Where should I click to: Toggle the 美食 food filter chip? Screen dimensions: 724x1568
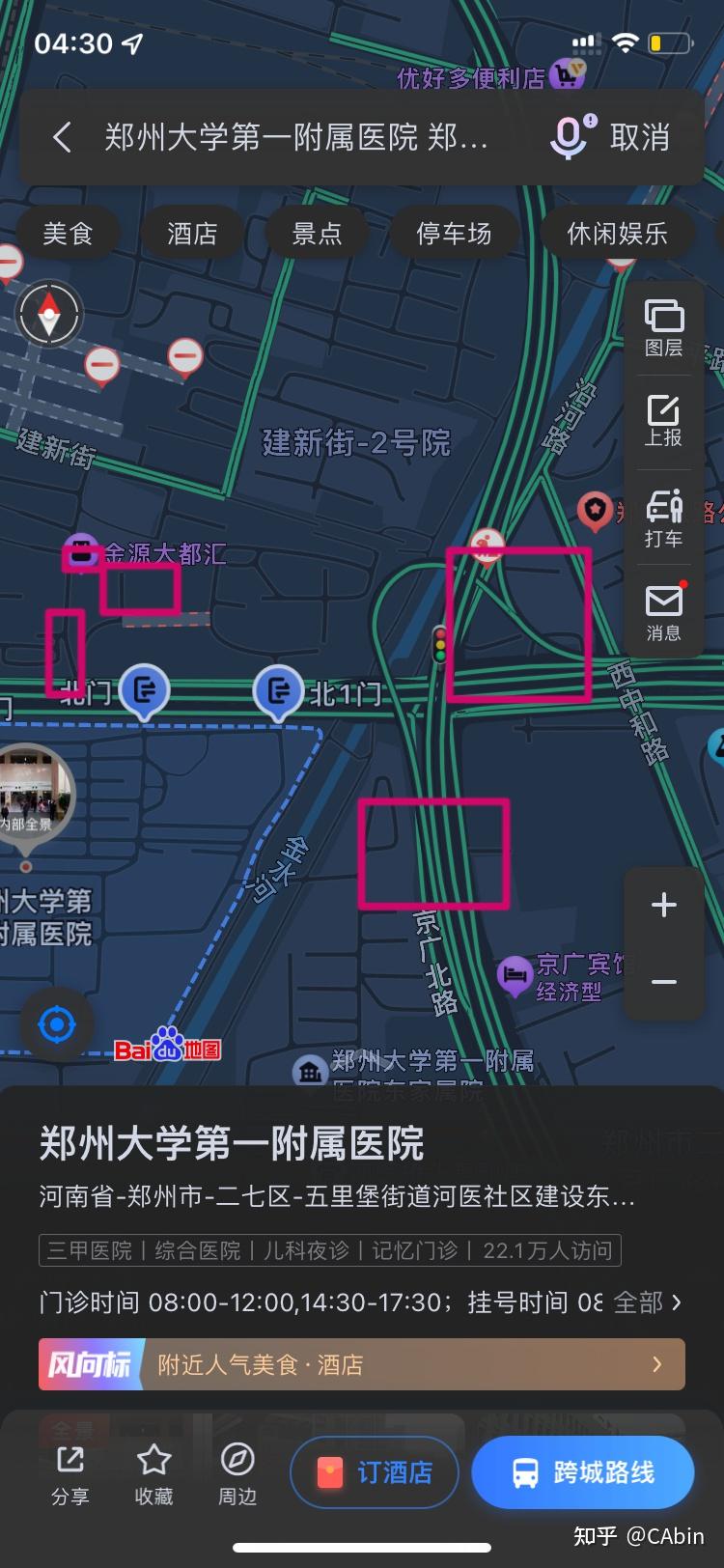[68, 233]
